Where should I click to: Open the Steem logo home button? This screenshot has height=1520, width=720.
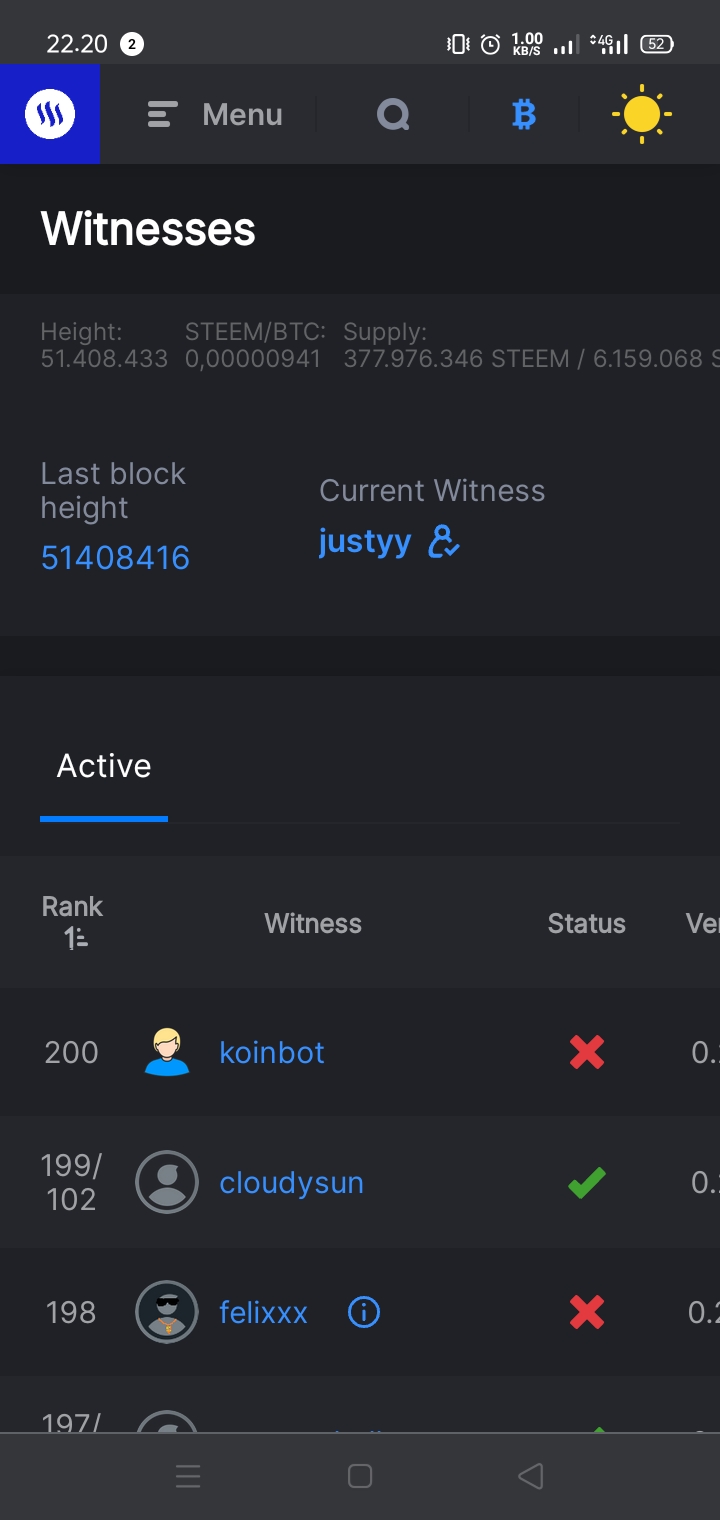[x=49, y=114]
